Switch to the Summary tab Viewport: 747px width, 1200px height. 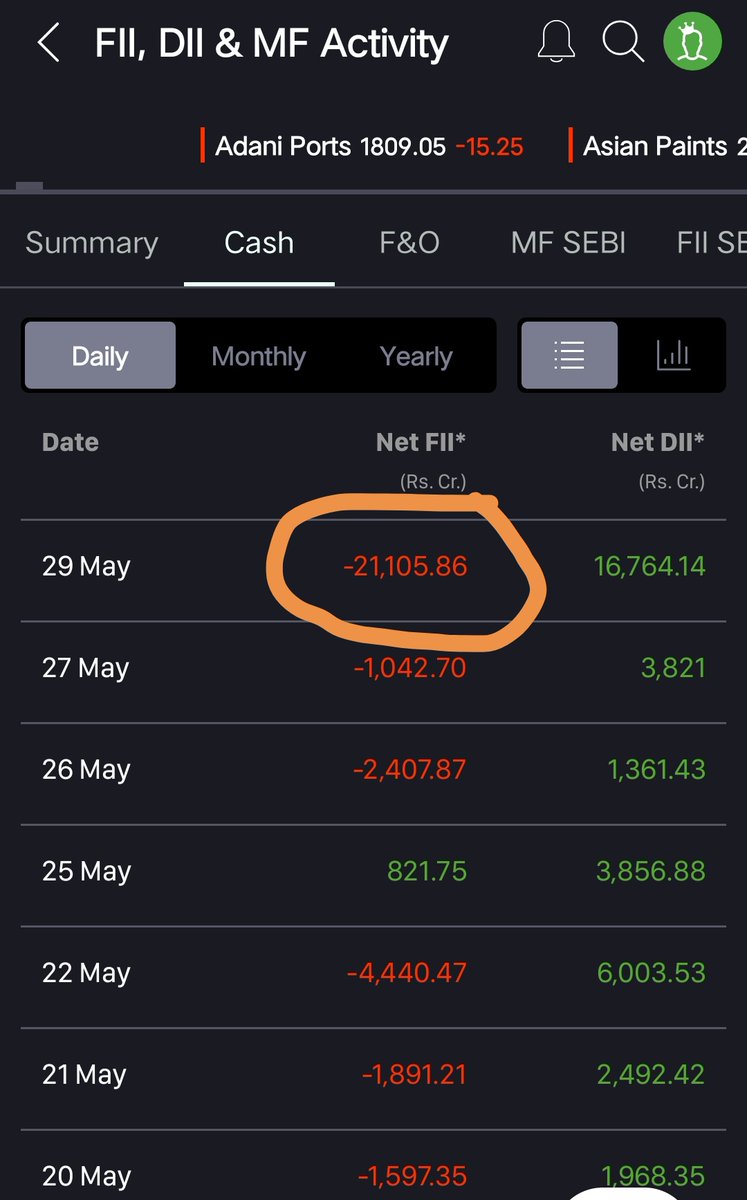click(x=92, y=243)
